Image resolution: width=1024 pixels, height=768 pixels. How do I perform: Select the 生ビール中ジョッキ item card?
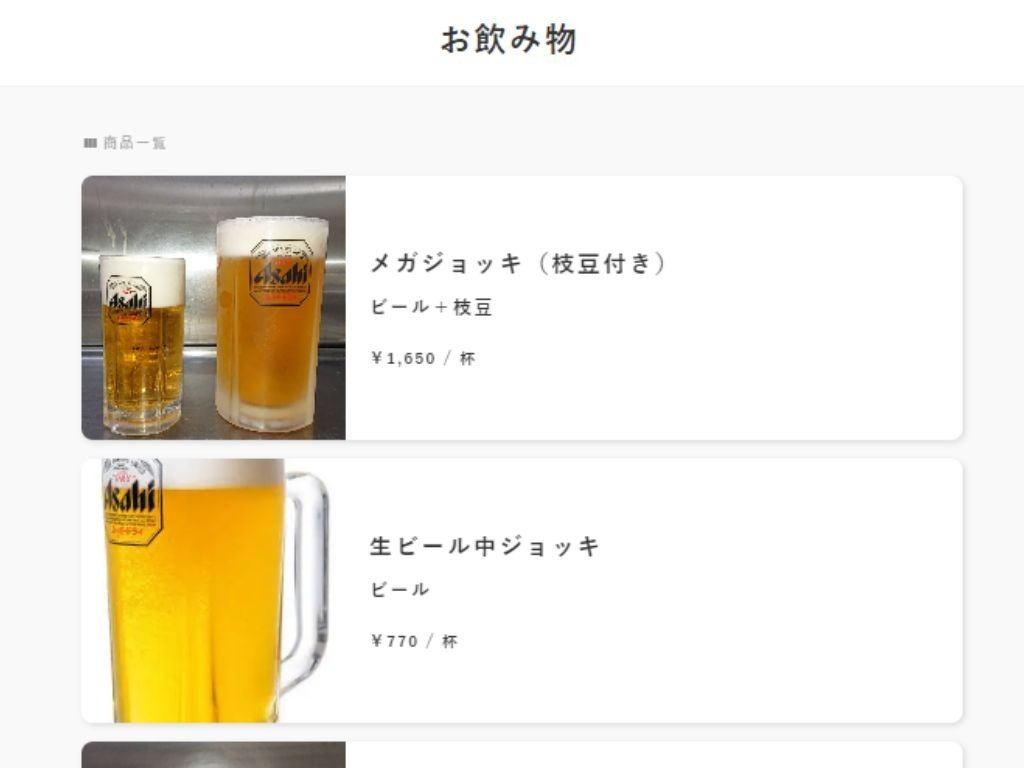pos(520,590)
